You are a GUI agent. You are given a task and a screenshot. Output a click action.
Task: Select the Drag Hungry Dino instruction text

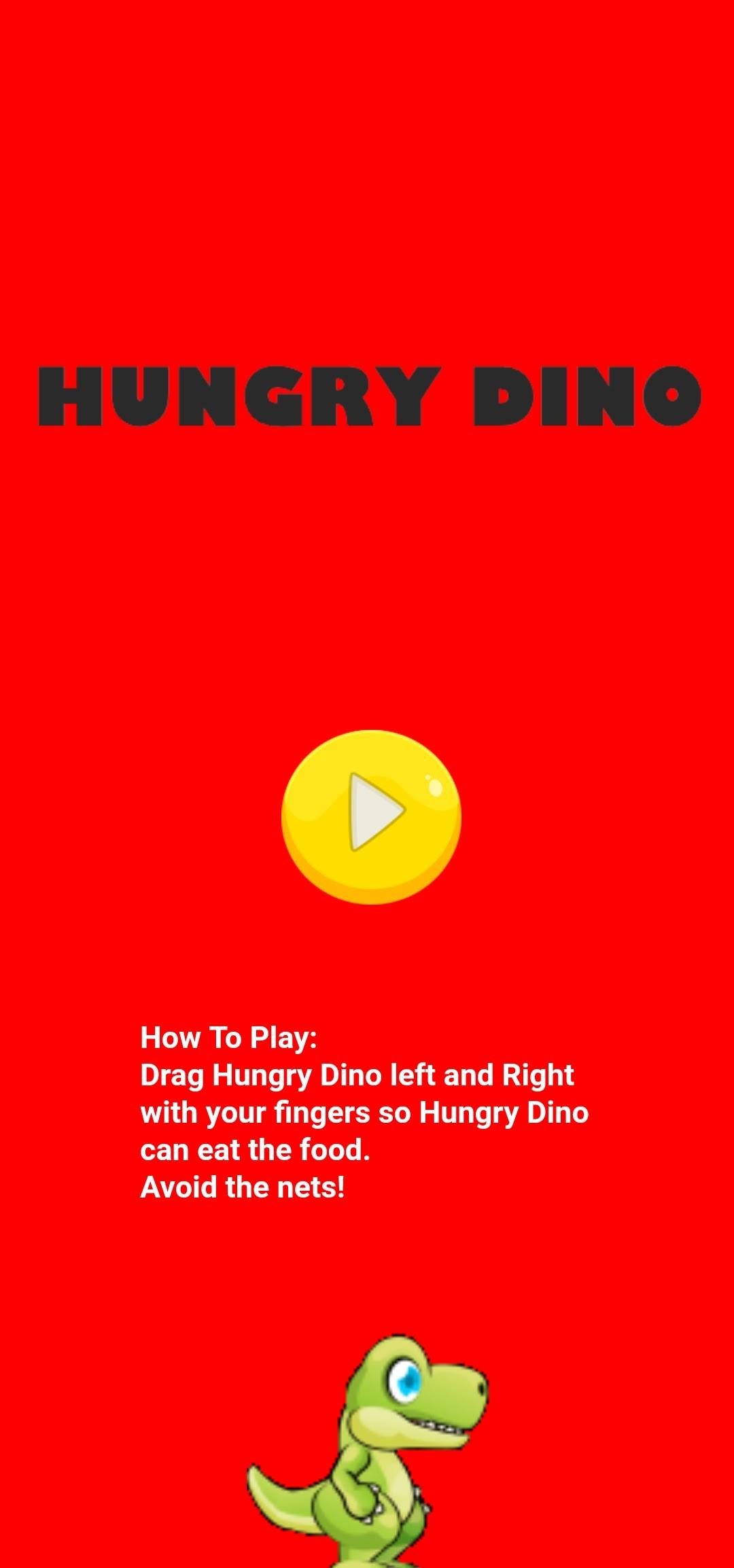(357, 1075)
